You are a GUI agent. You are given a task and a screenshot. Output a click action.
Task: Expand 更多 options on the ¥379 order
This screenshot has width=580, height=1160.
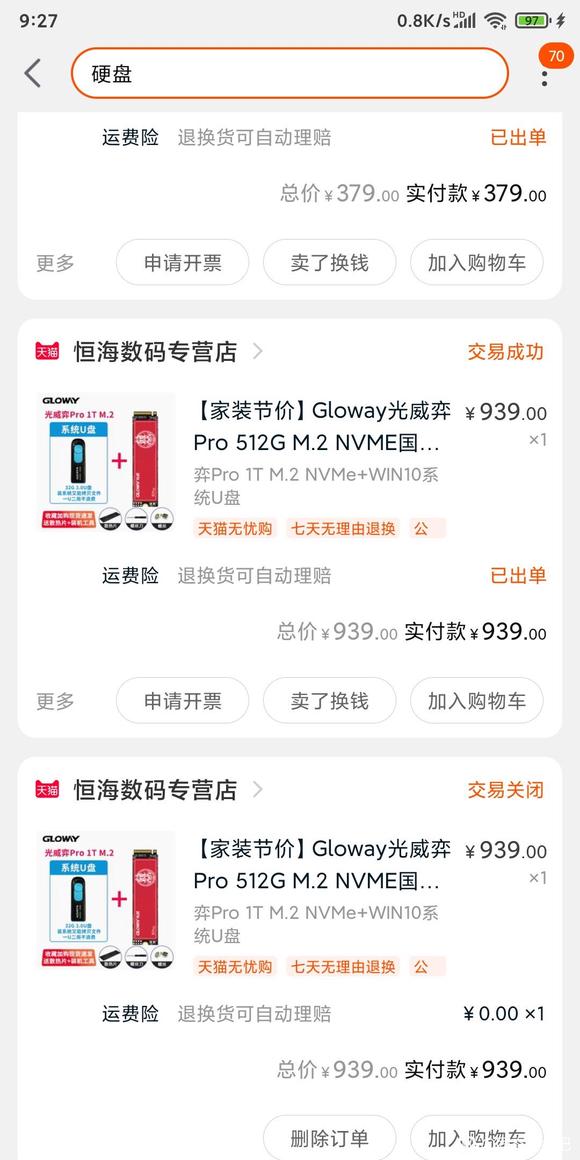pos(55,263)
